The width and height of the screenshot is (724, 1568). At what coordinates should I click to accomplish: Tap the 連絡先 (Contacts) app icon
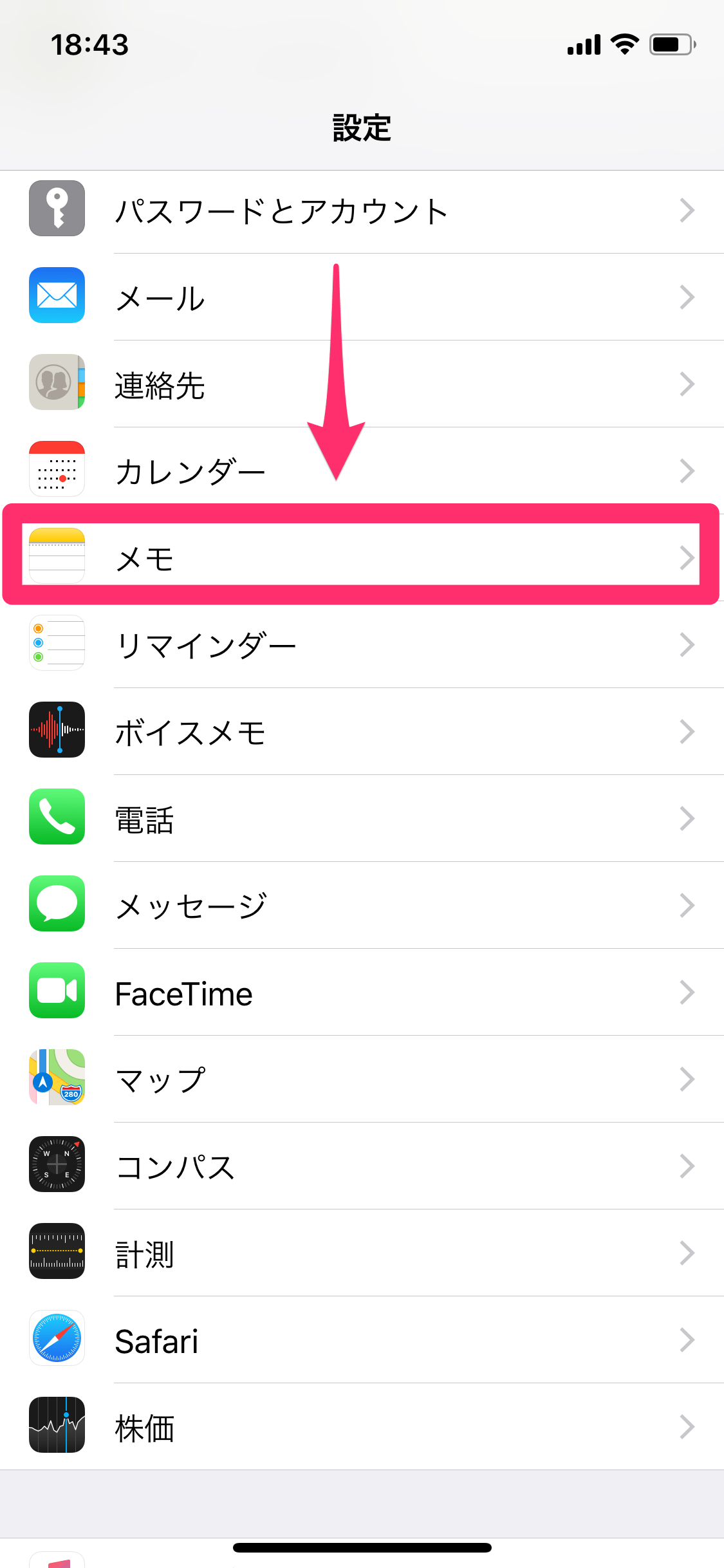[57, 383]
